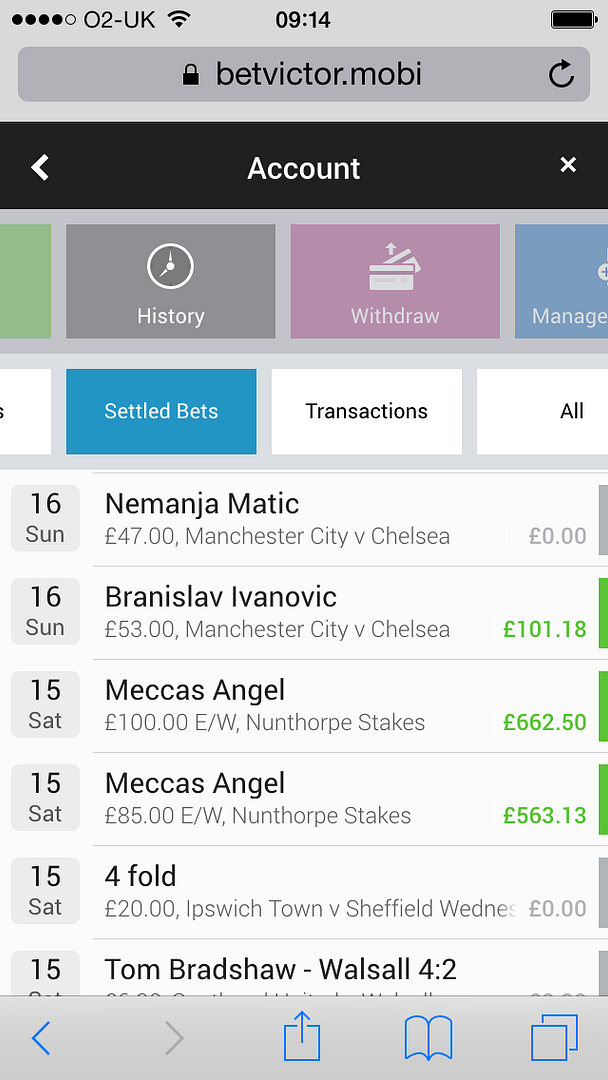Image resolution: width=608 pixels, height=1080 pixels.
Task: Open the £100.00 E/W Meccas Angel bet
Action: pos(304,706)
